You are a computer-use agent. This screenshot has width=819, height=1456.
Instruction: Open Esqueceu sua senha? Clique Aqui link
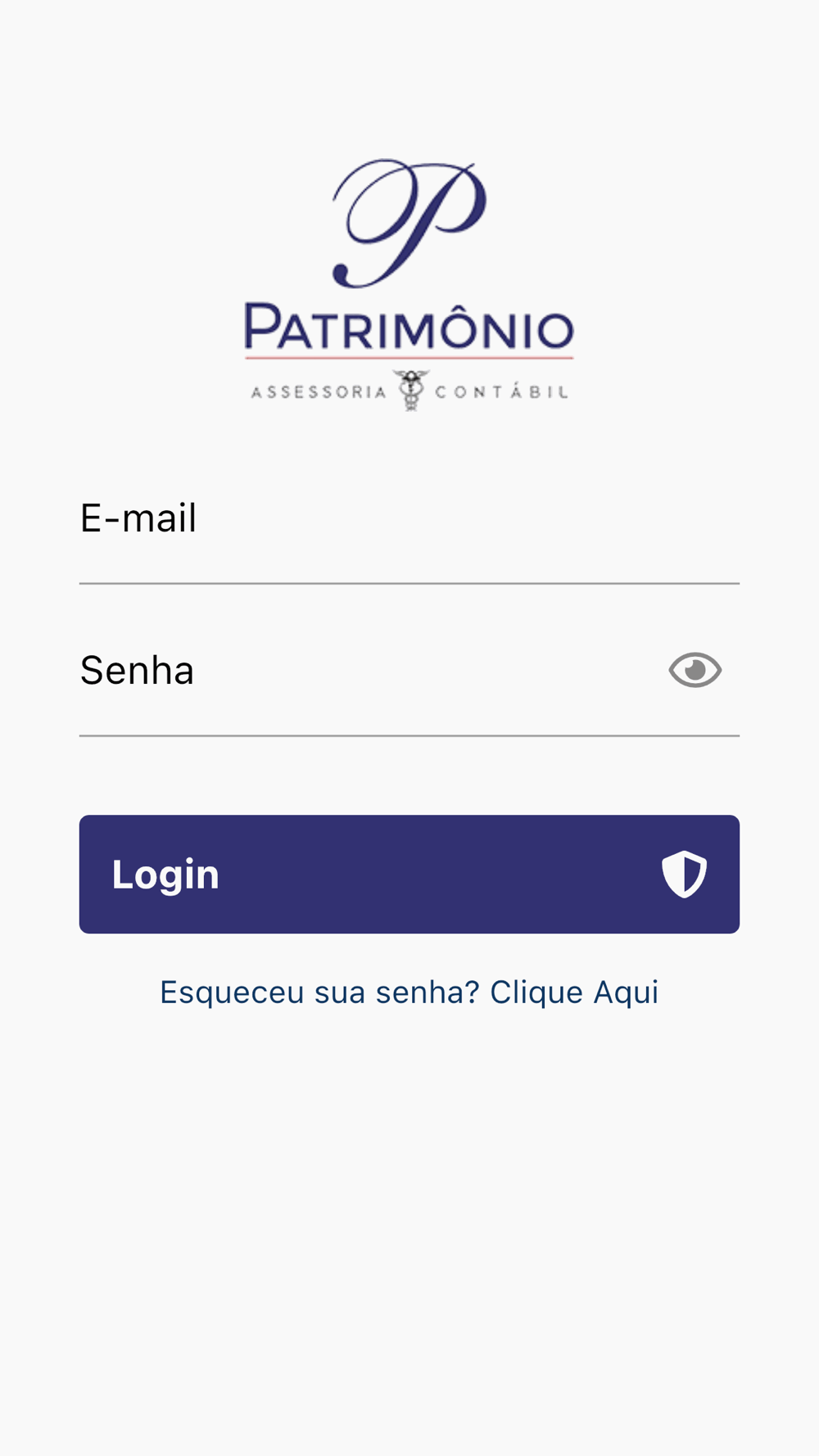(x=409, y=993)
